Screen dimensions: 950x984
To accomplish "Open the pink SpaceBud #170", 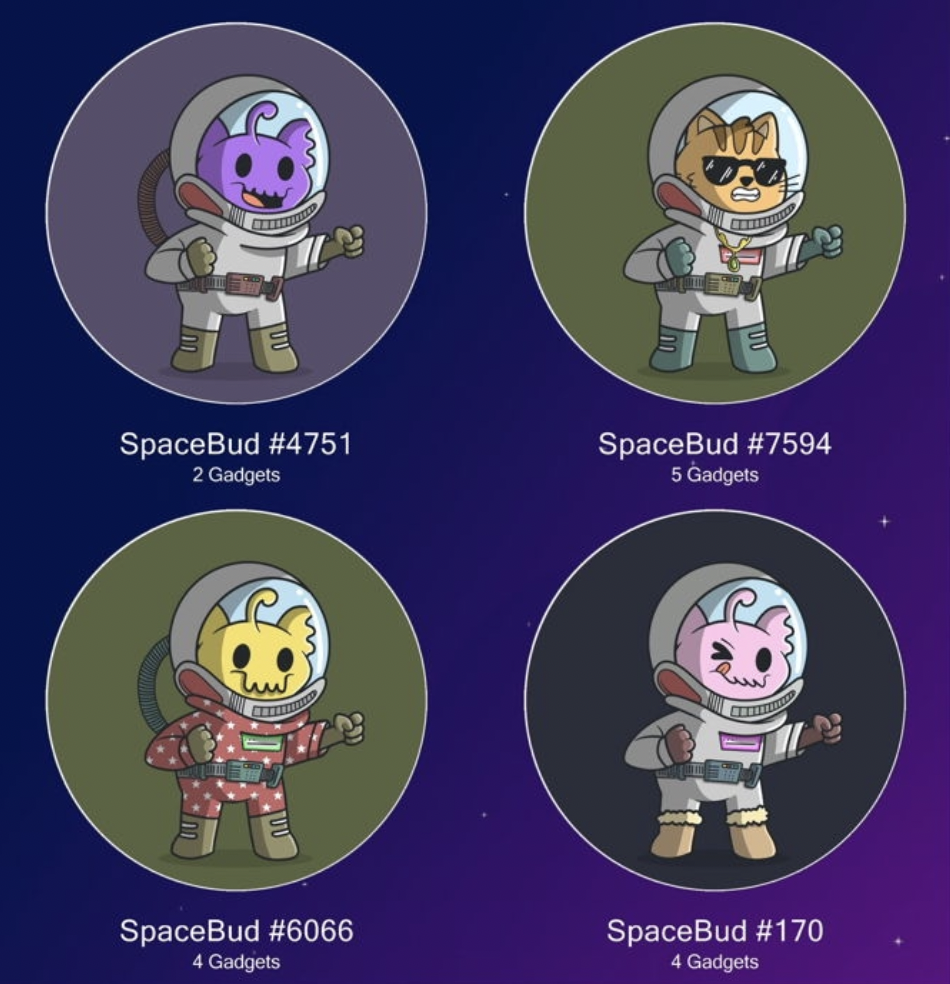I will tap(714, 700).
